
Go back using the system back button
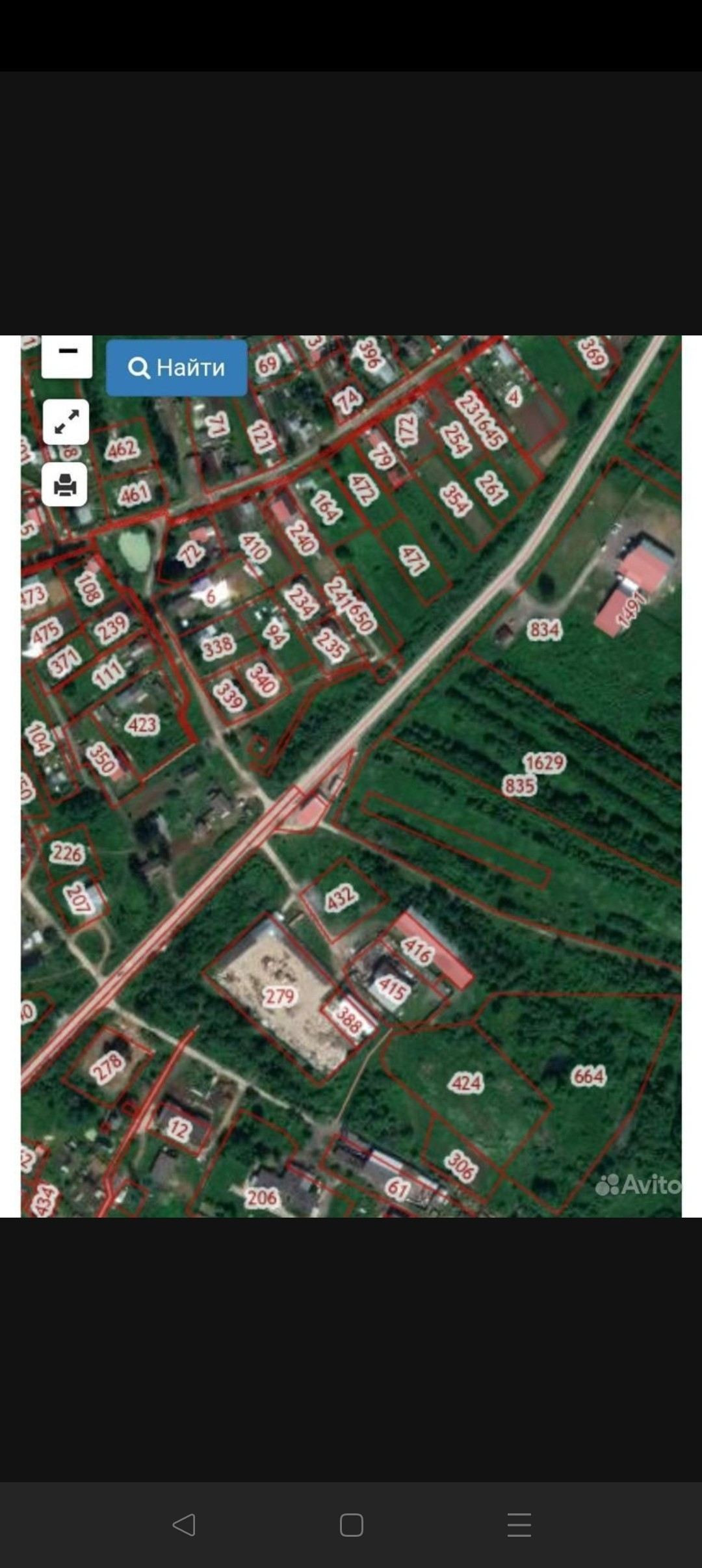pos(184,1524)
